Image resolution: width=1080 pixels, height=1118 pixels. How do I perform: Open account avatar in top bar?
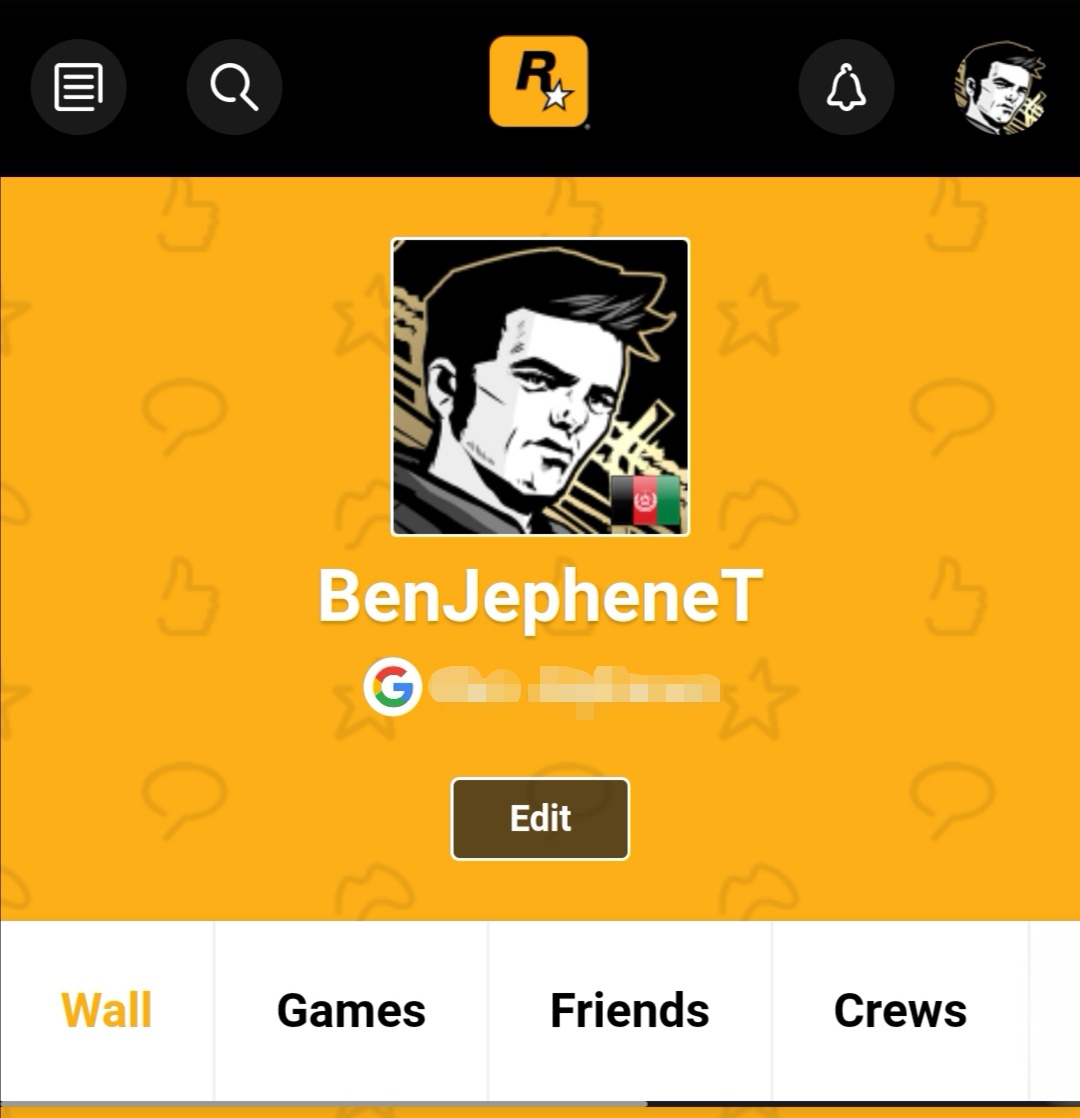(1001, 88)
